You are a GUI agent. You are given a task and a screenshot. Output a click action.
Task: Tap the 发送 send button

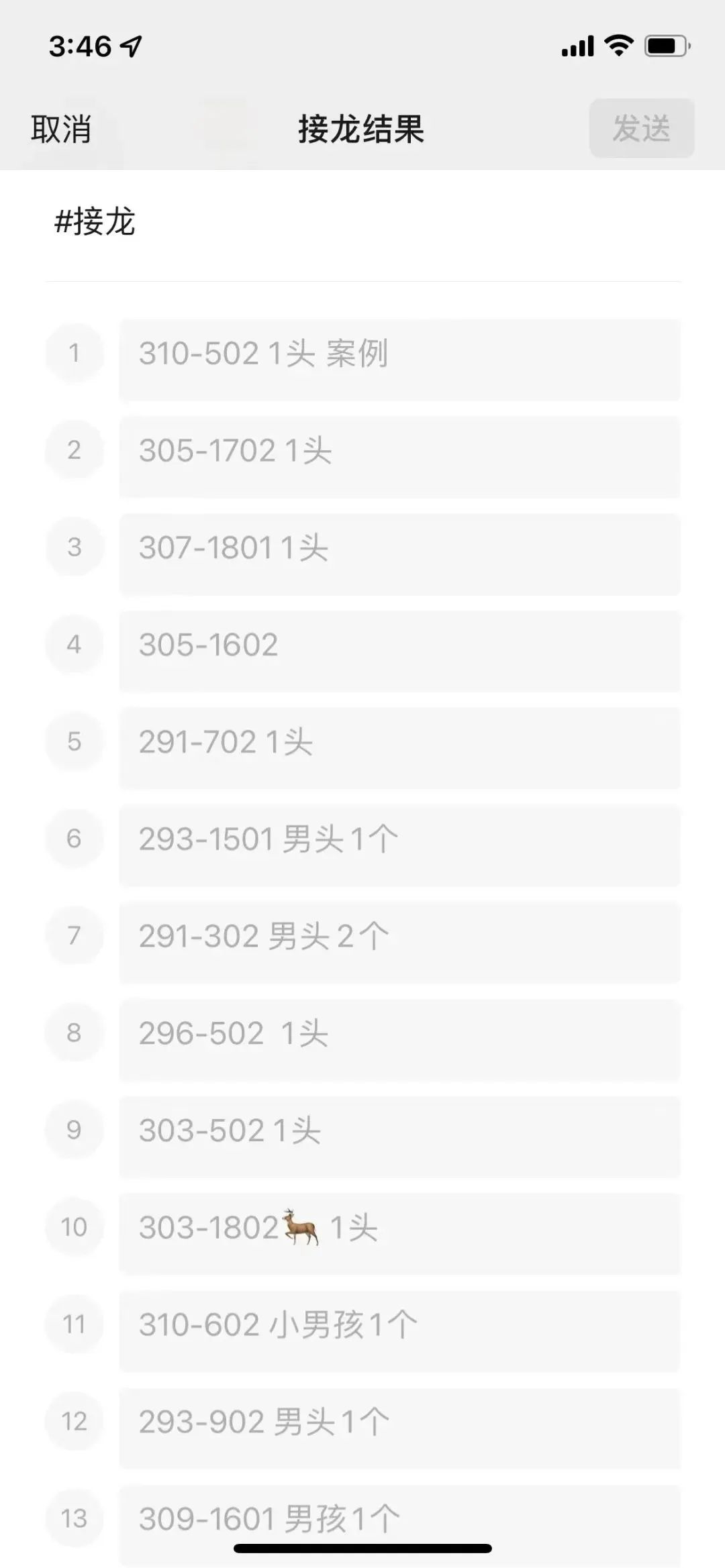point(641,128)
